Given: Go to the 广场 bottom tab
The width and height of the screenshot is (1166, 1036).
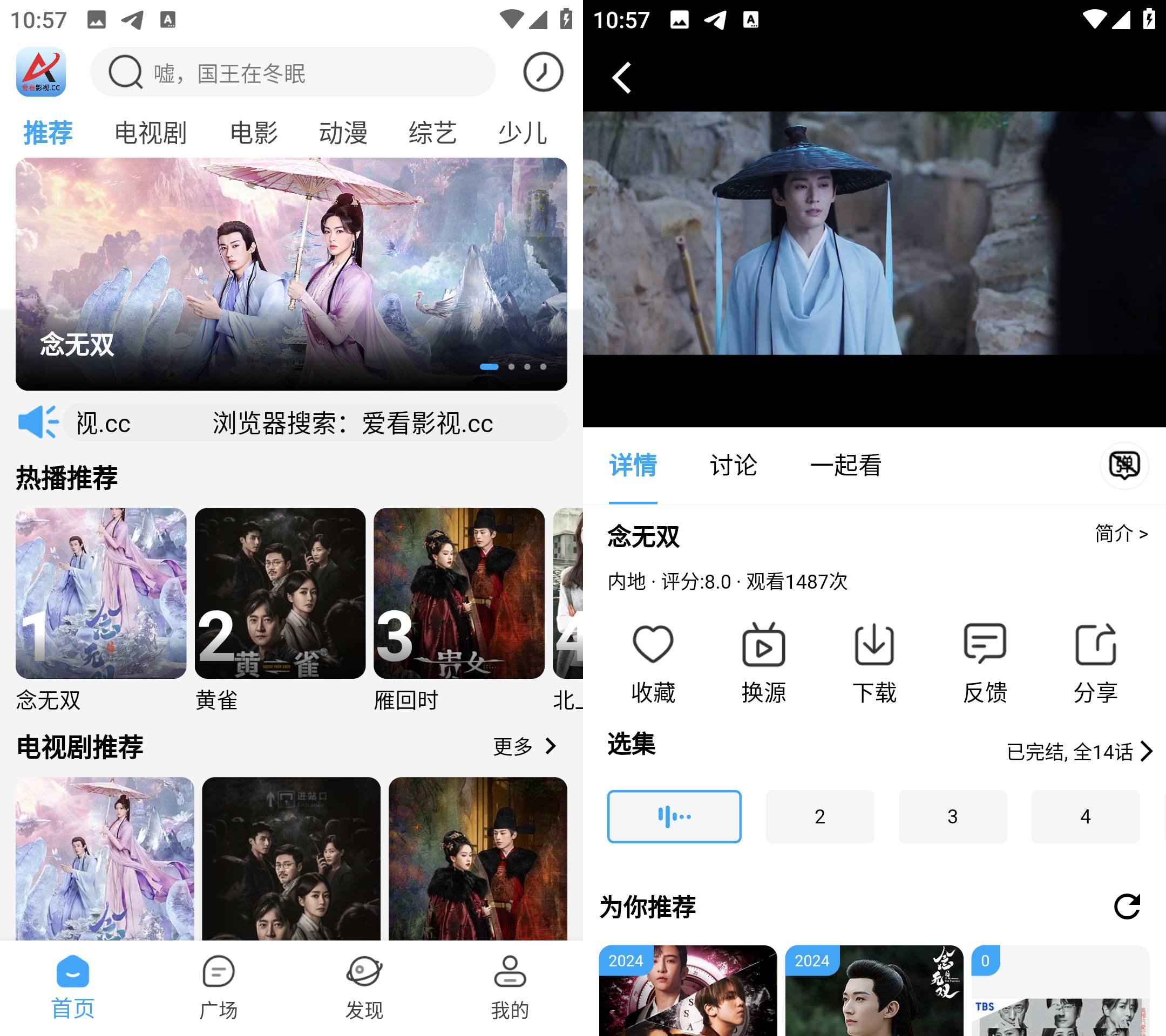Looking at the screenshot, I should (218, 987).
